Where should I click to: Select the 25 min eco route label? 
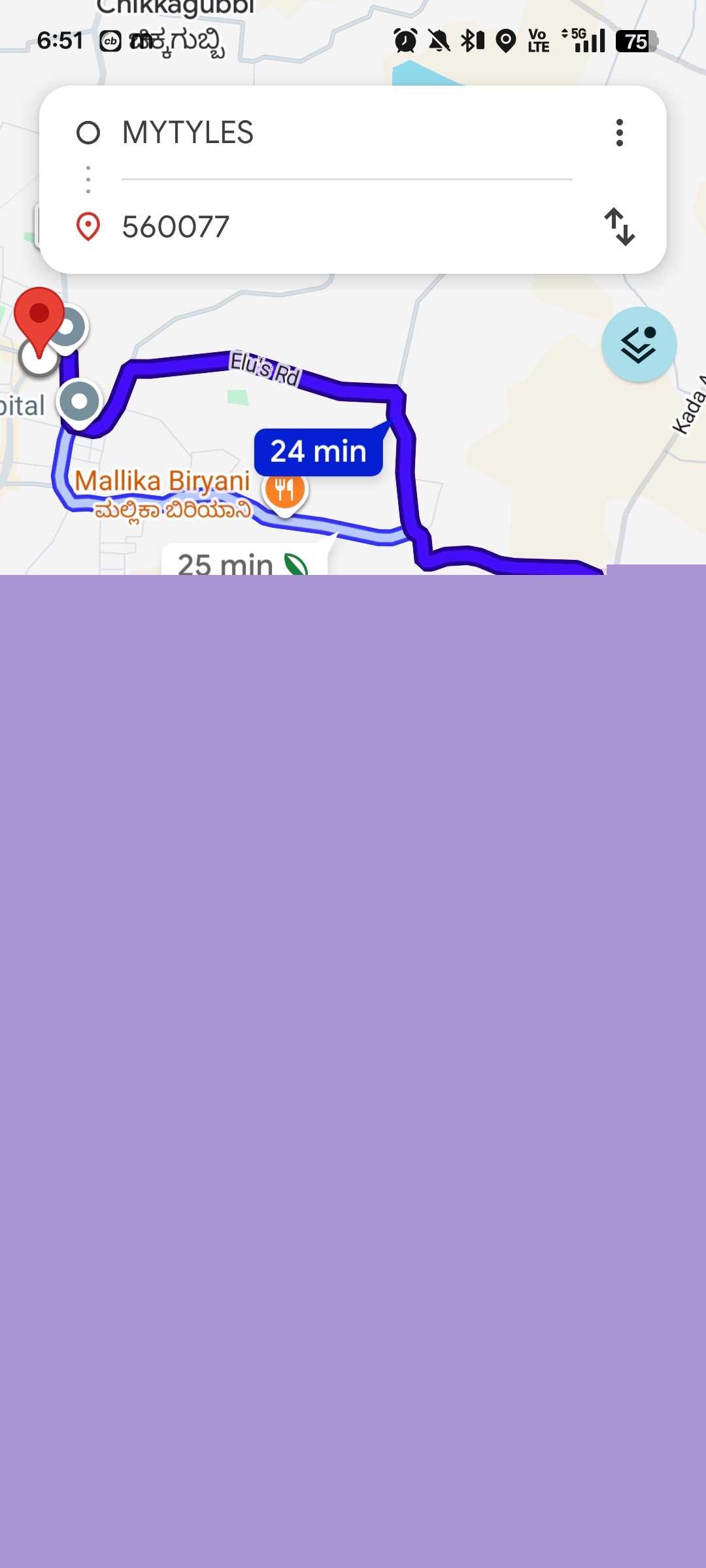click(x=243, y=561)
